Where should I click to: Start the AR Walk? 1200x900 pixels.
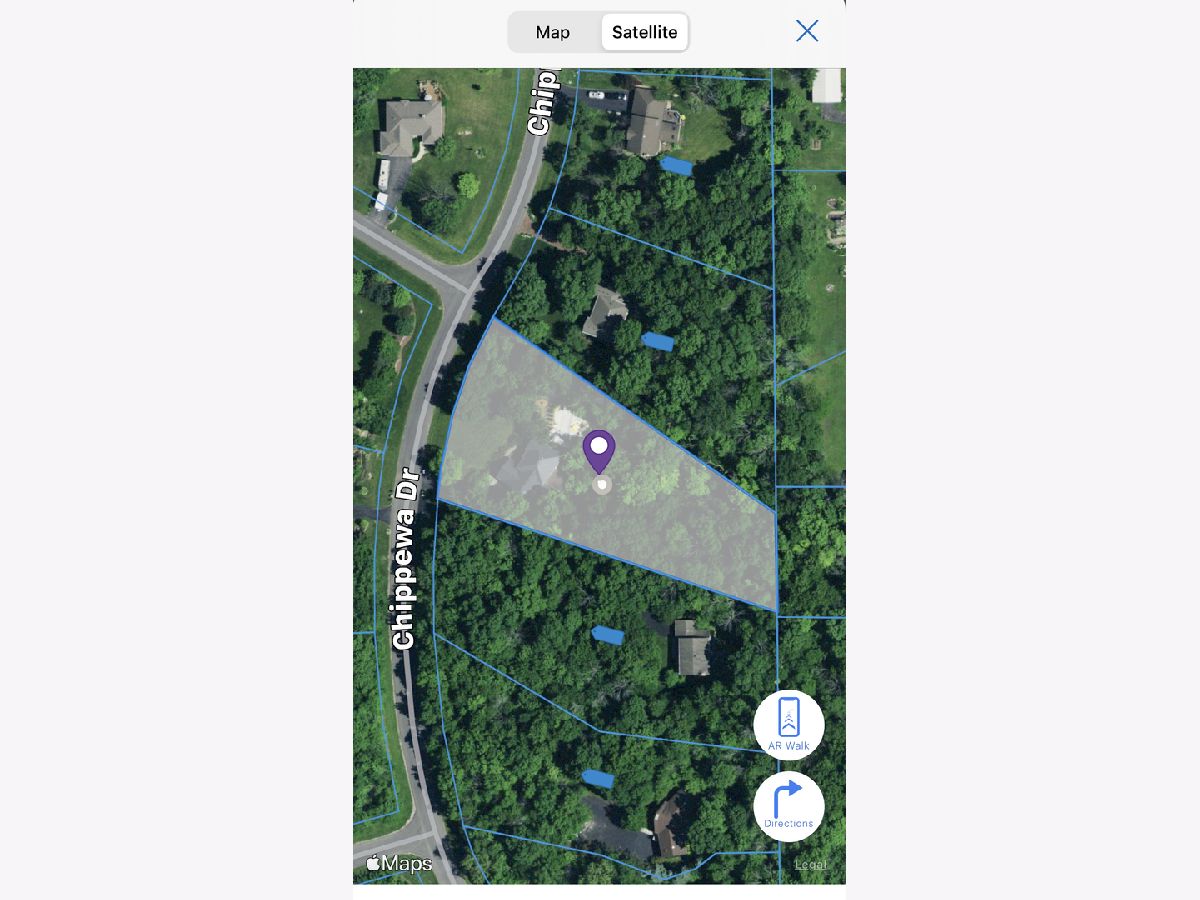pyautogui.click(x=789, y=725)
